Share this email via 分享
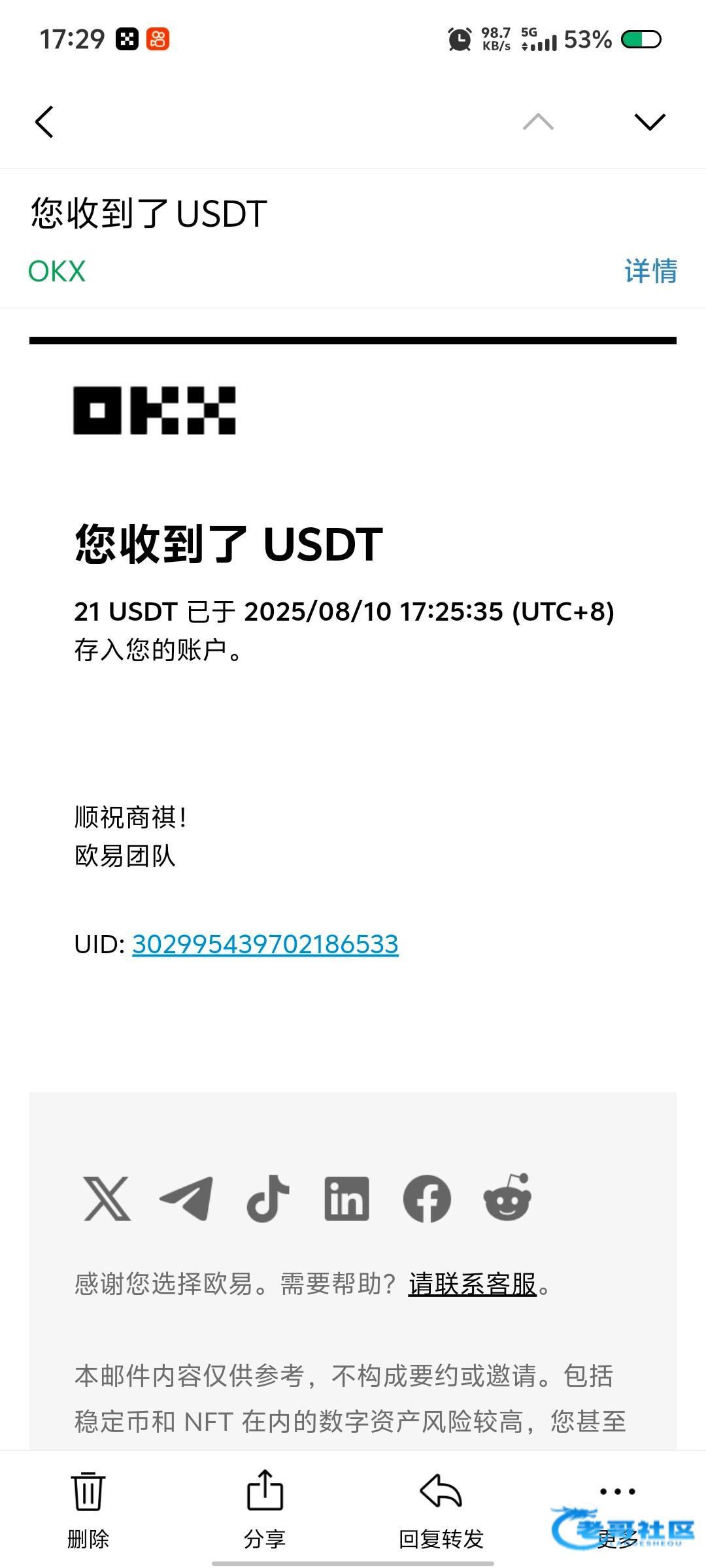 pyautogui.click(x=265, y=1510)
